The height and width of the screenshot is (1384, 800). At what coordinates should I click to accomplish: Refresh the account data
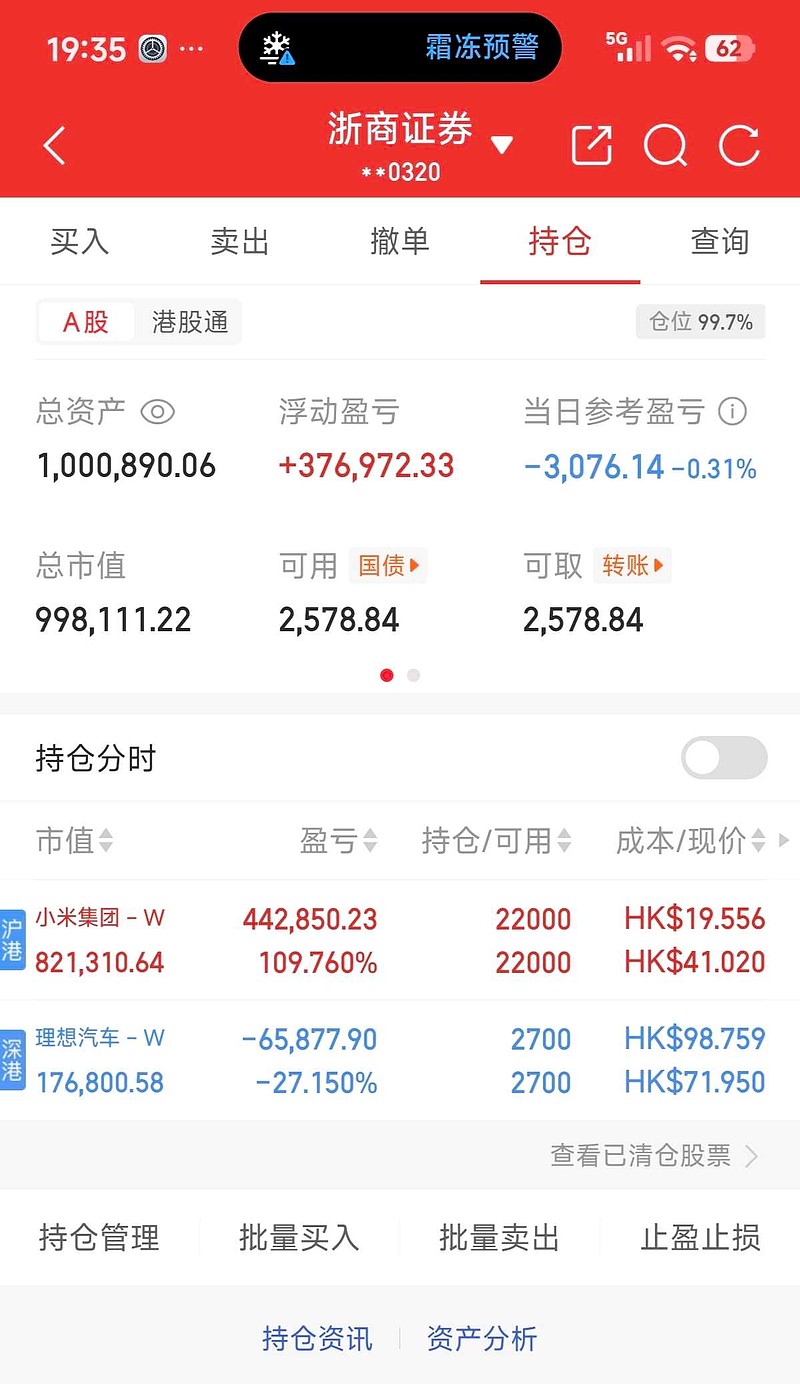[739, 145]
